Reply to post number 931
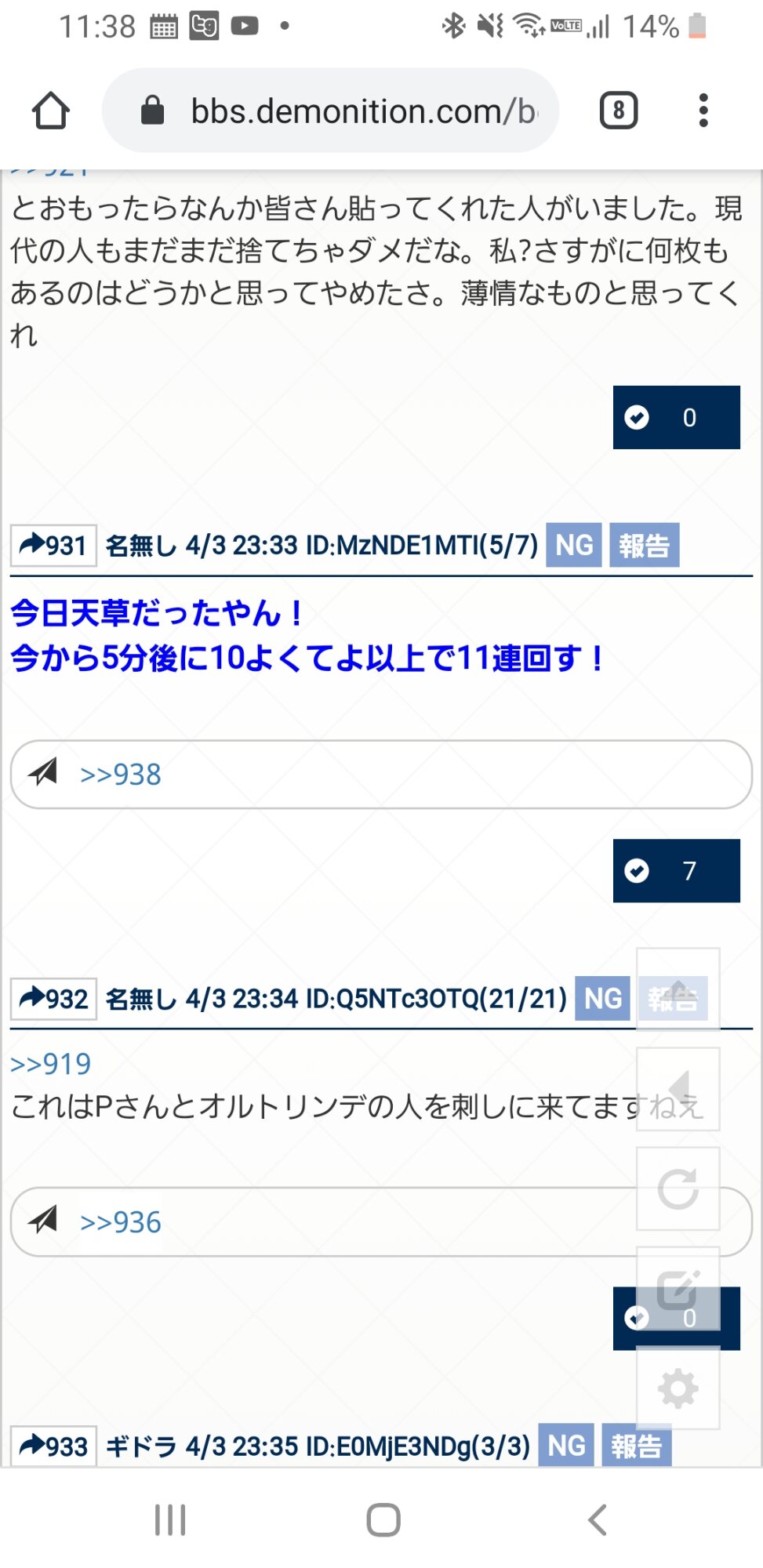The width and height of the screenshot is (763, 1568). click(x=53, y=545)
